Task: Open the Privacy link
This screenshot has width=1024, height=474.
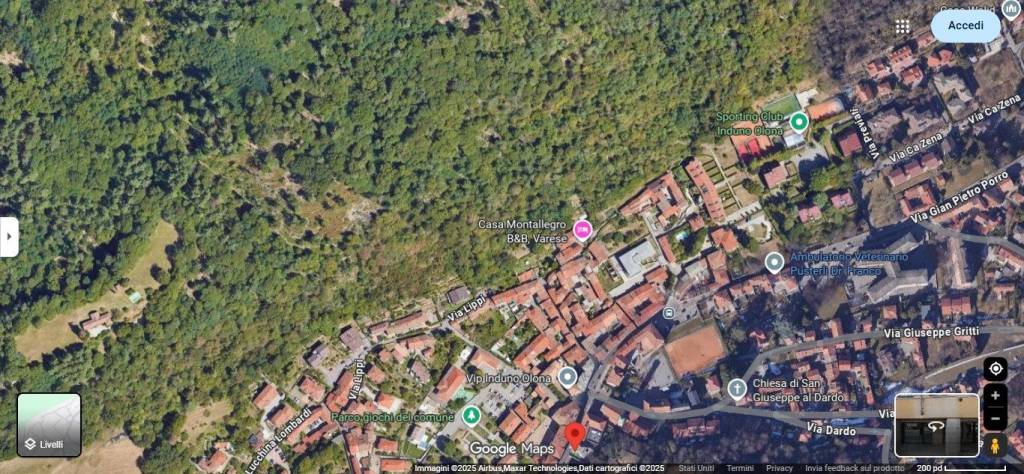Action: 779,468
